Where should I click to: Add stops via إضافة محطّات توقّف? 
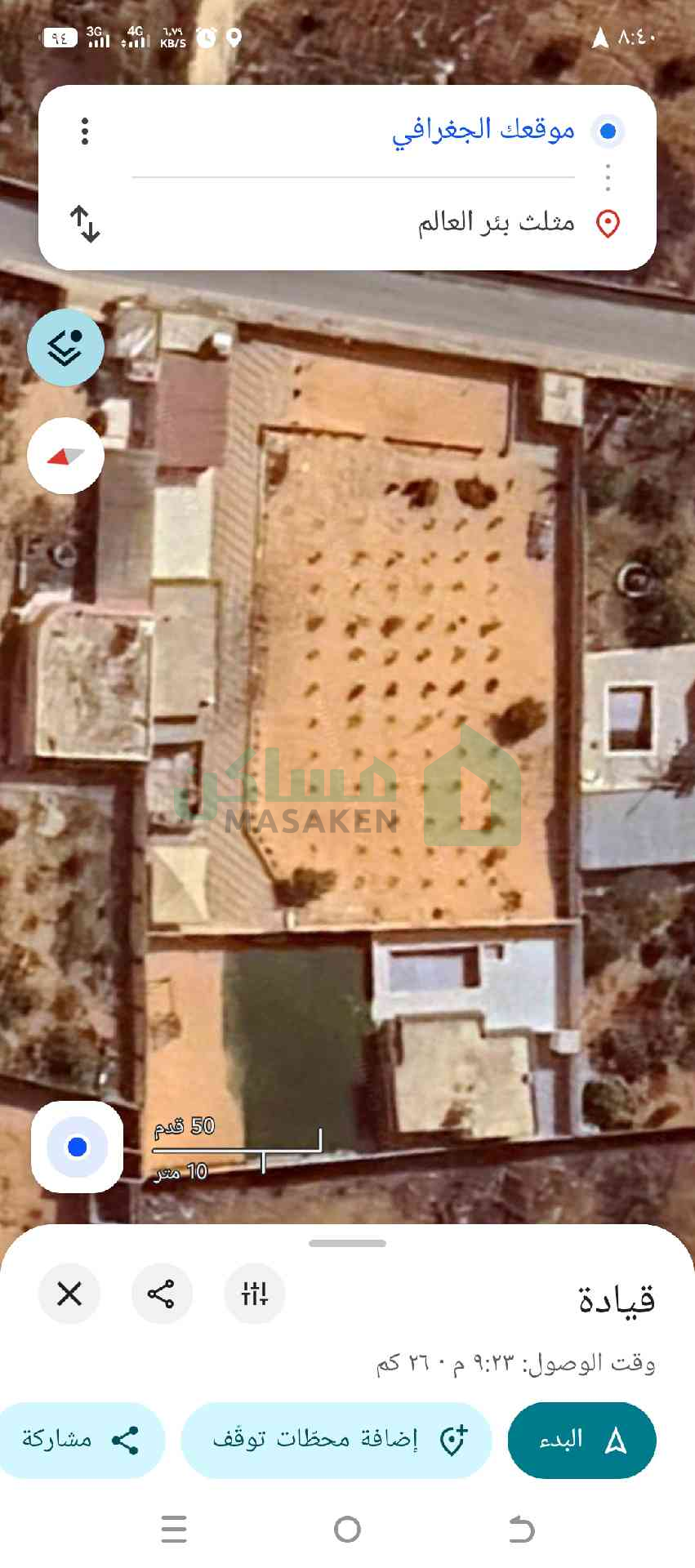point(336,1441)
